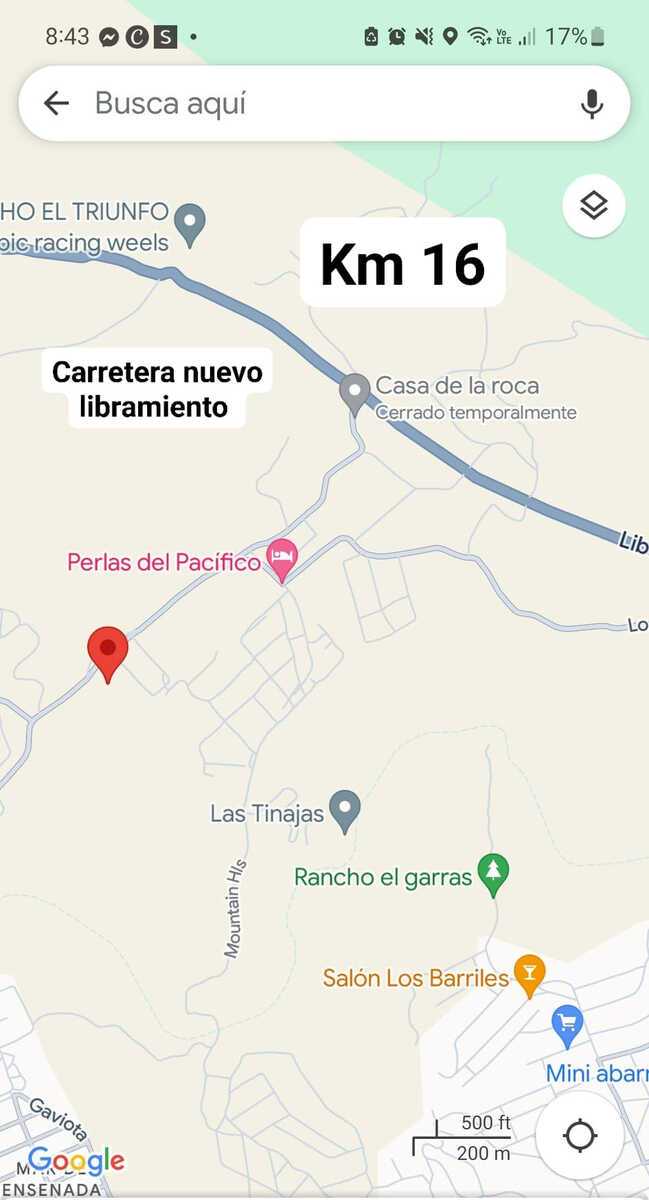Select the Las Tinajas place marker
This screenshot has height=1200, width=649.
(345, 809)
